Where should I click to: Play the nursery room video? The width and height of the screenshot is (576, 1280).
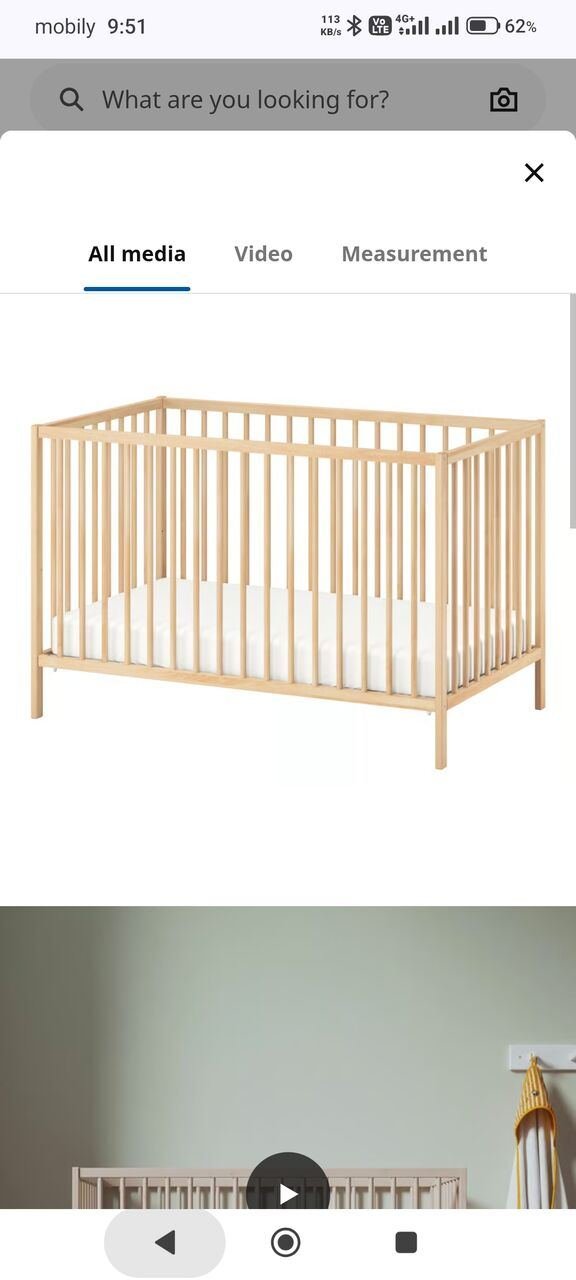(x=288, y=1193)
